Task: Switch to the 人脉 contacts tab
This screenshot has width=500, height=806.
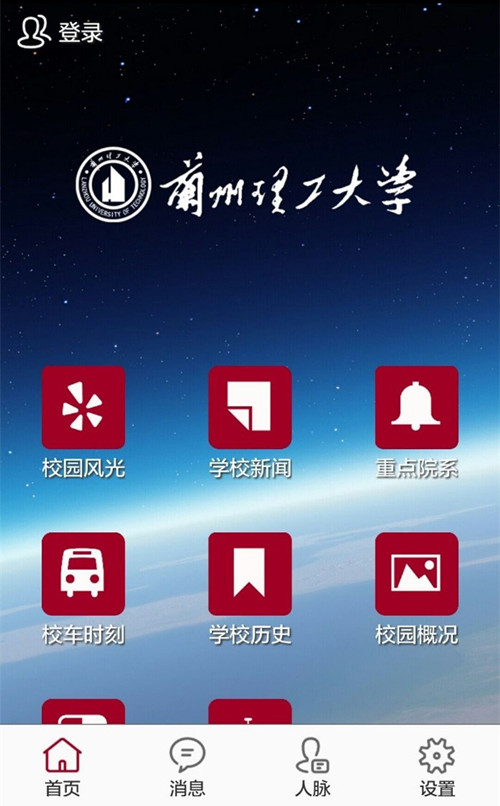Action: pyautogui.click(x=312, y=766)
